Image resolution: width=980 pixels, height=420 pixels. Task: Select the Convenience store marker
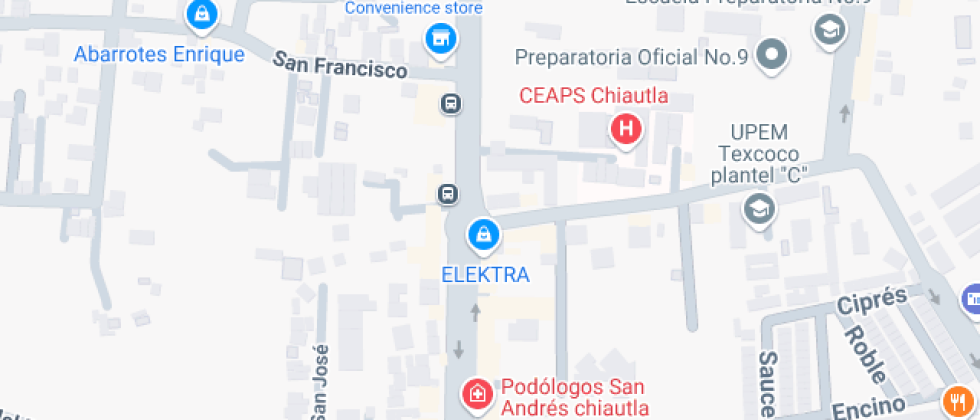[441, 40]
